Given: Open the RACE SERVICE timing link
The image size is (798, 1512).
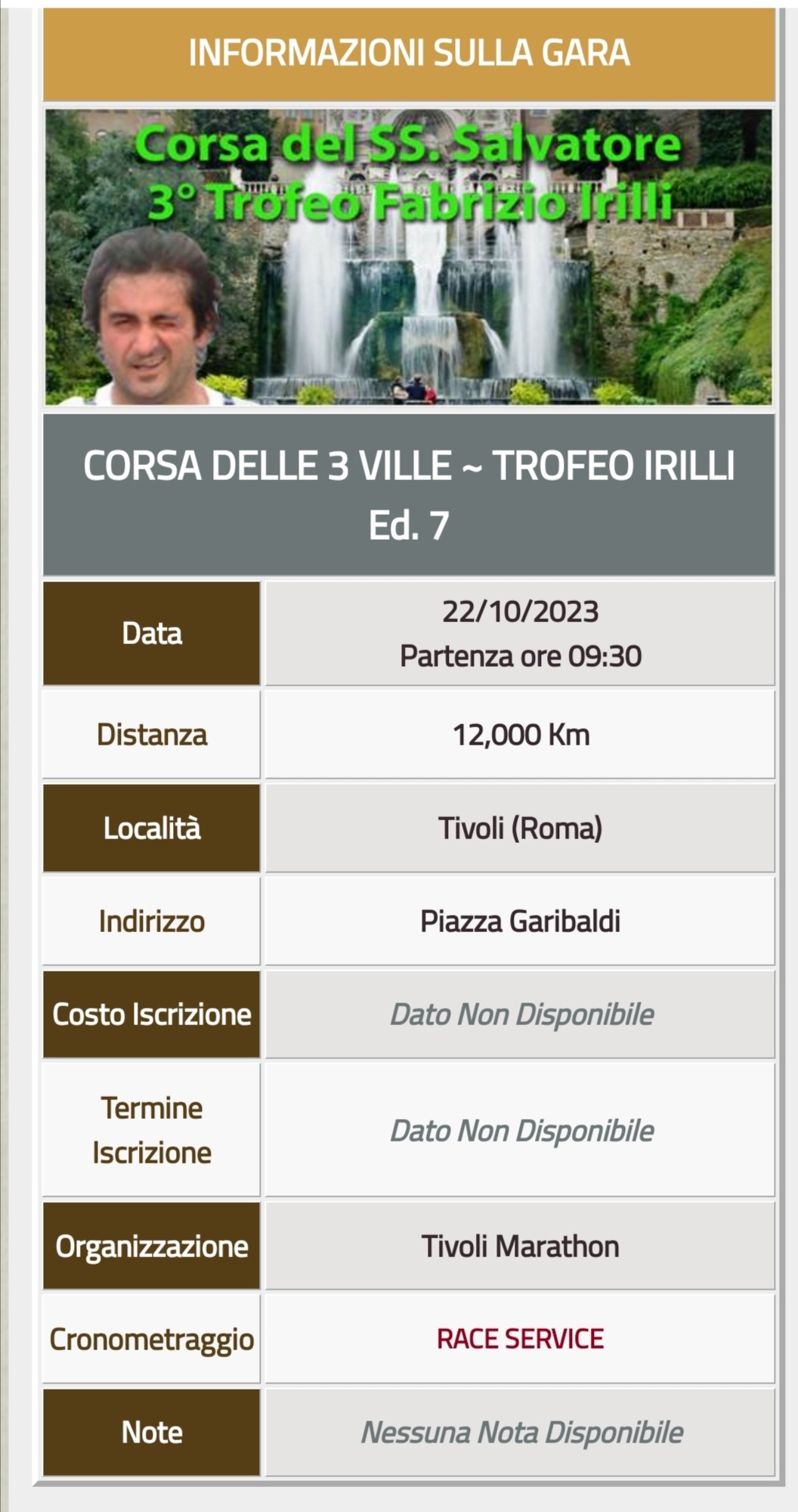Looking at the screenshot, I should pyautogui.click(x=520, y=1339).
